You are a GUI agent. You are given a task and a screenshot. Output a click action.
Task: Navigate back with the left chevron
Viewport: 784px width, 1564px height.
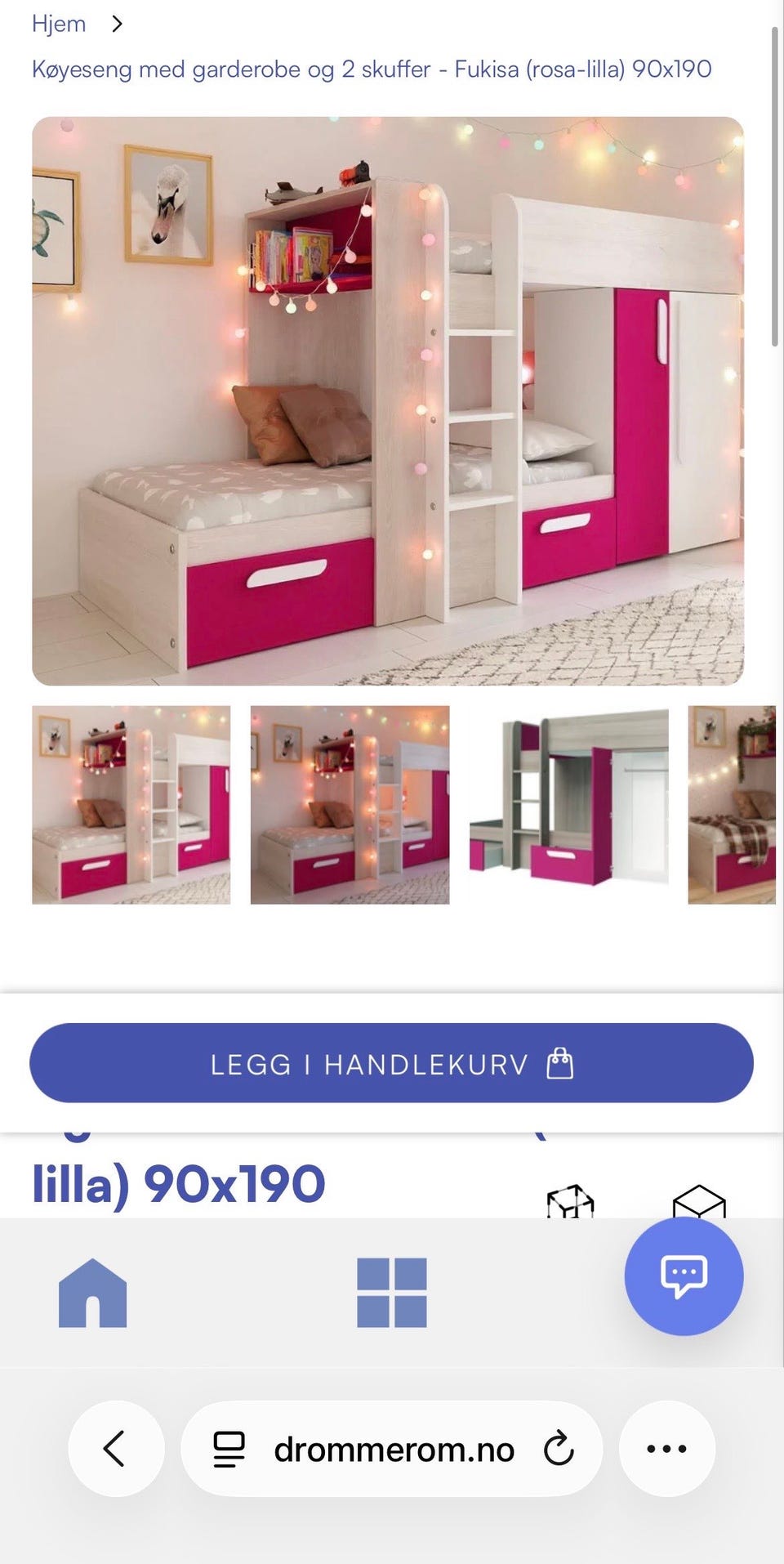116,1448
